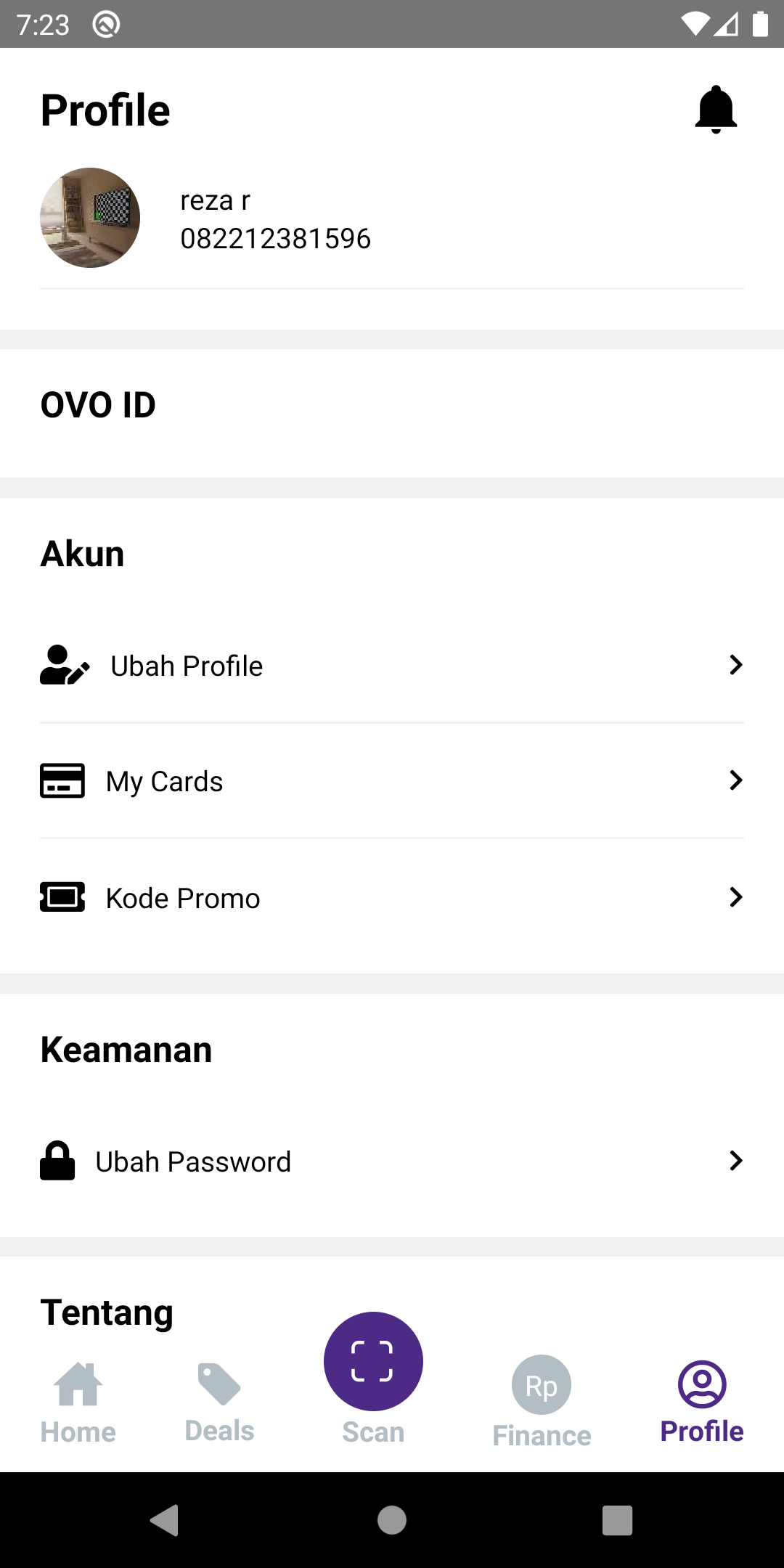The image size is (784, 1568).
Task: Expand Ubah Password with the chevron
Action: tap(736, 1161)
